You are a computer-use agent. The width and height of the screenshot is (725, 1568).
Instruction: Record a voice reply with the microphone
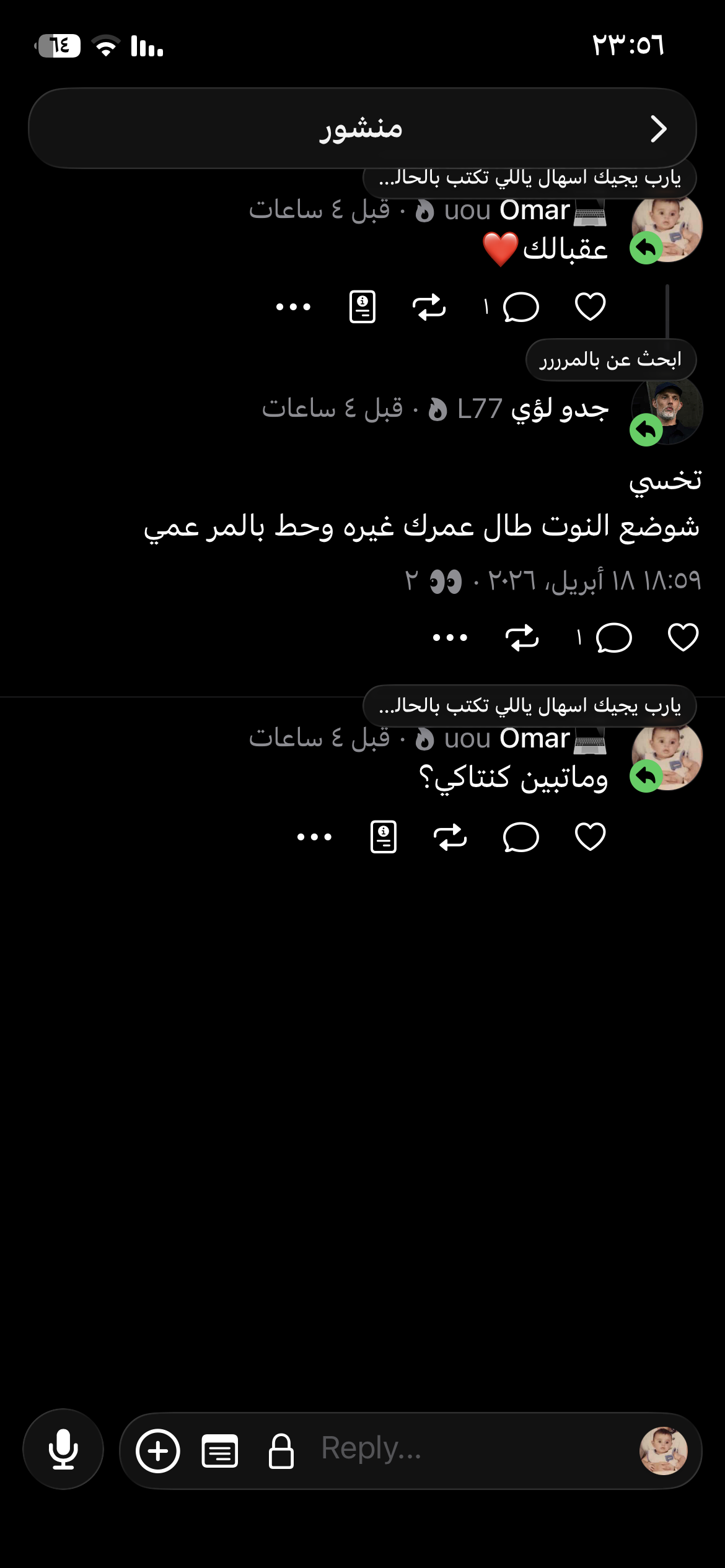(63, 1450)
